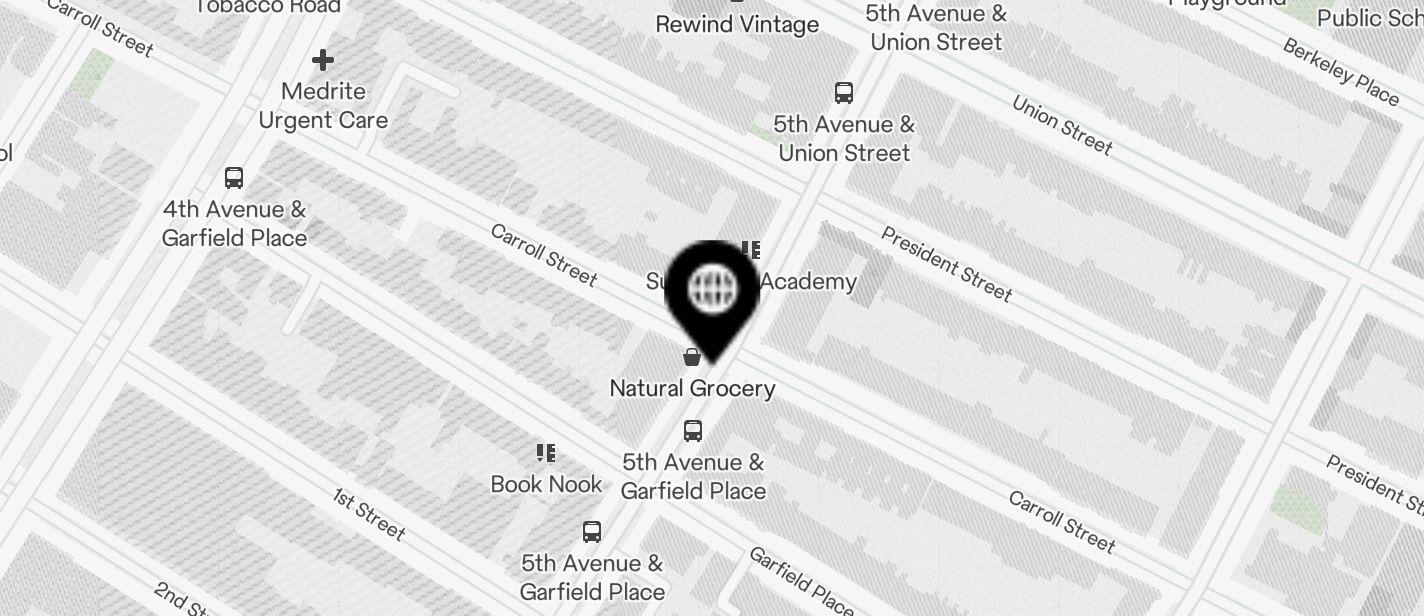1424x616 pixels.
Task: Select 4th Avenue & Garfield Place bus stop
Action: (x=234, y=179)
